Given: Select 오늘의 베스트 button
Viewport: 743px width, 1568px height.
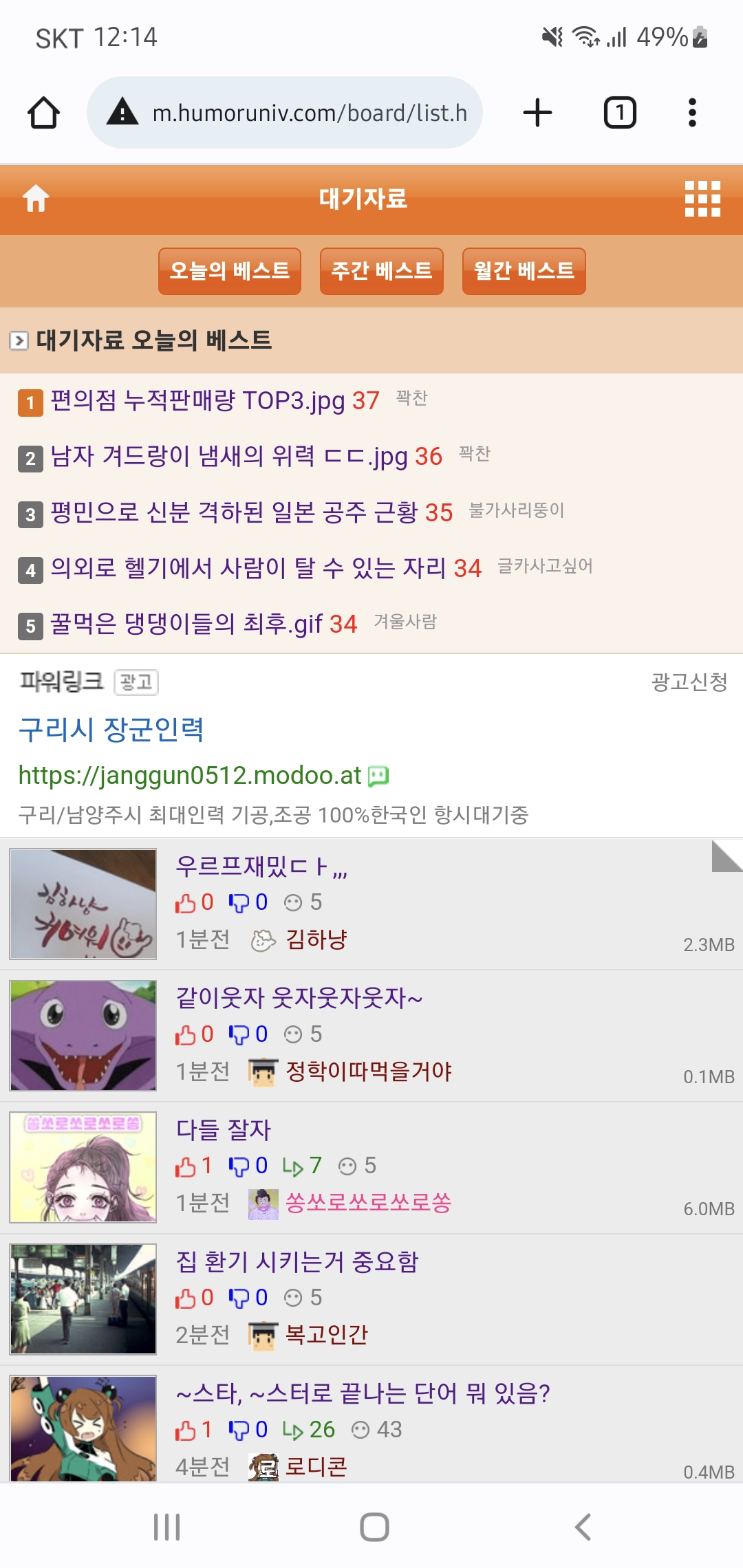Looking at the screenshot, I should click(x=230, y=271).
